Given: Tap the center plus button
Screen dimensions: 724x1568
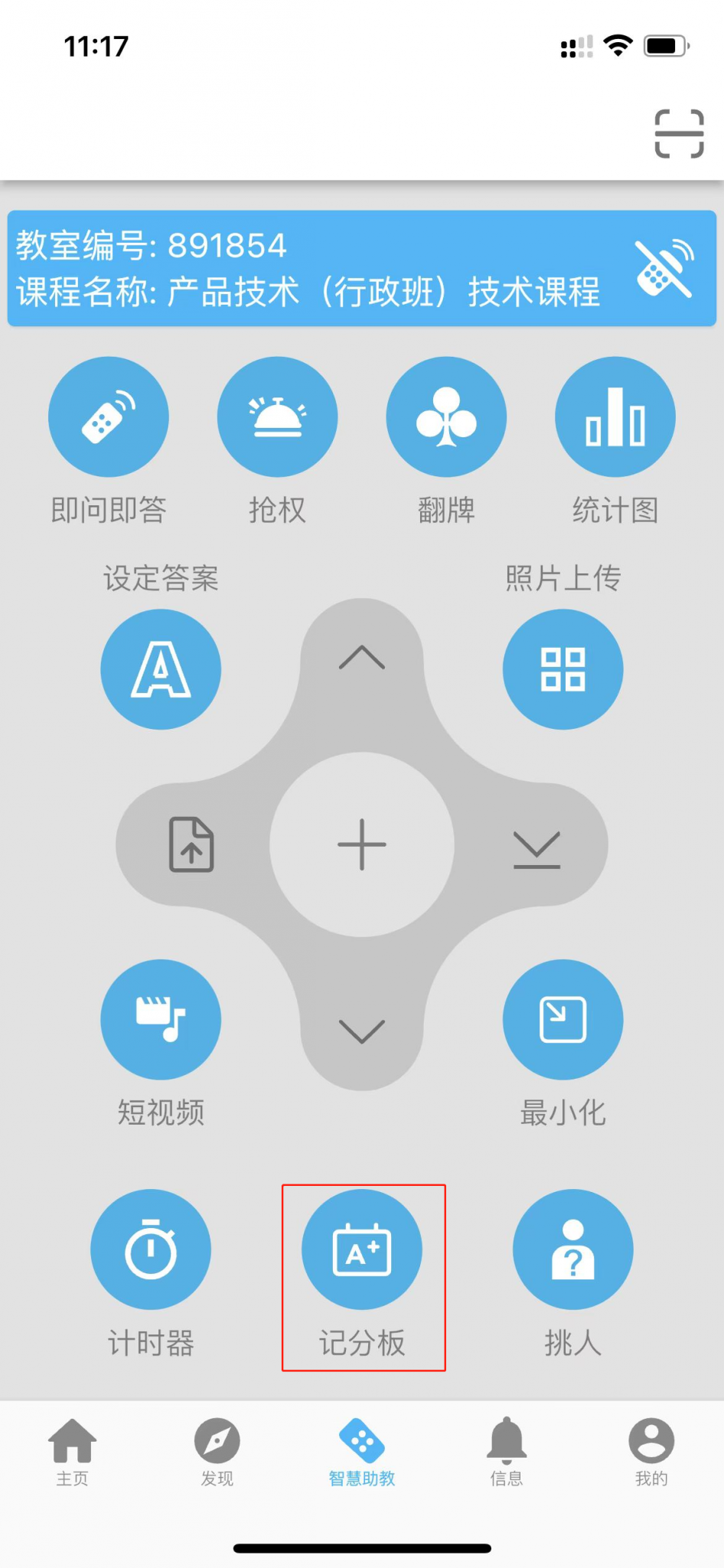Looking at the screenshot, I should point(362,844).
